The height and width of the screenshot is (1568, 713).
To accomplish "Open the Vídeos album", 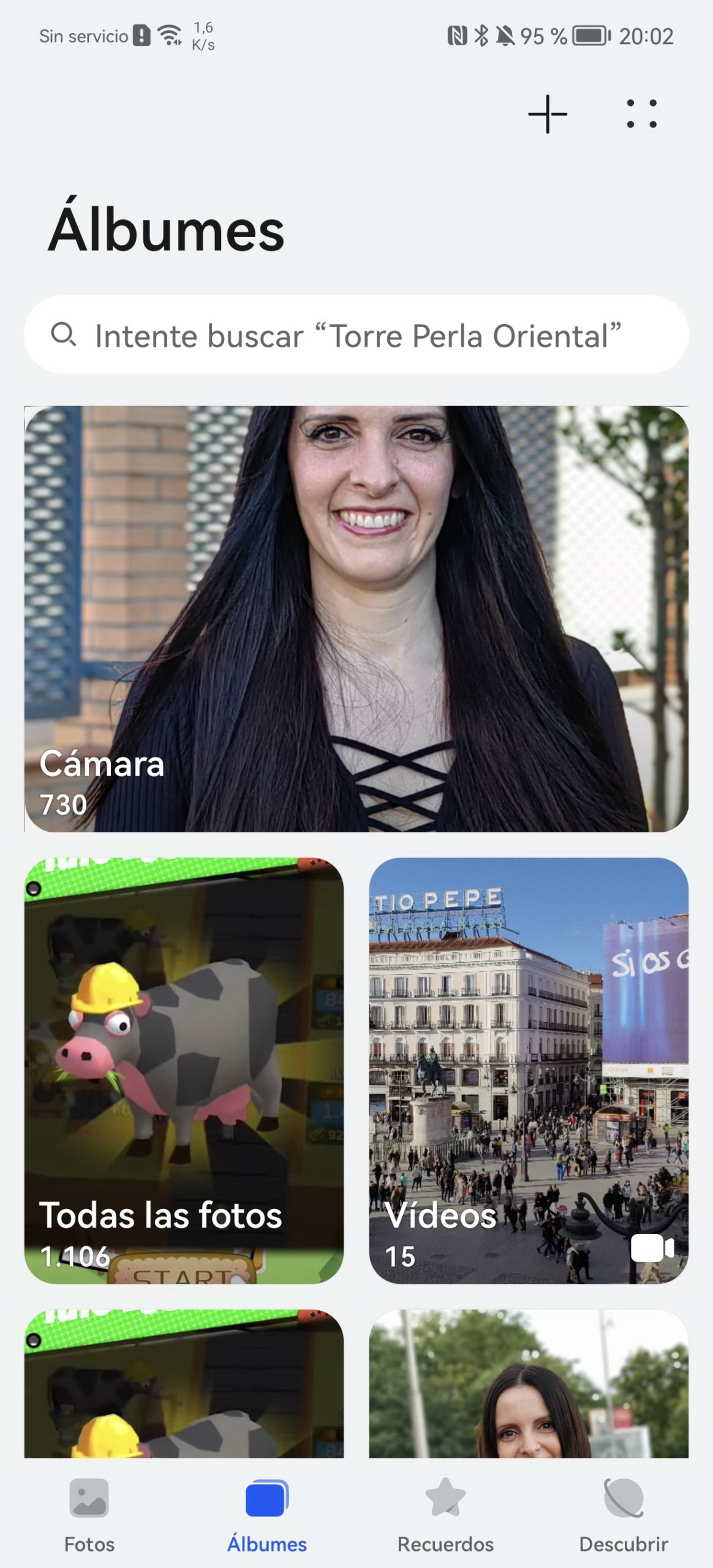I will [x=529, y=1071].
